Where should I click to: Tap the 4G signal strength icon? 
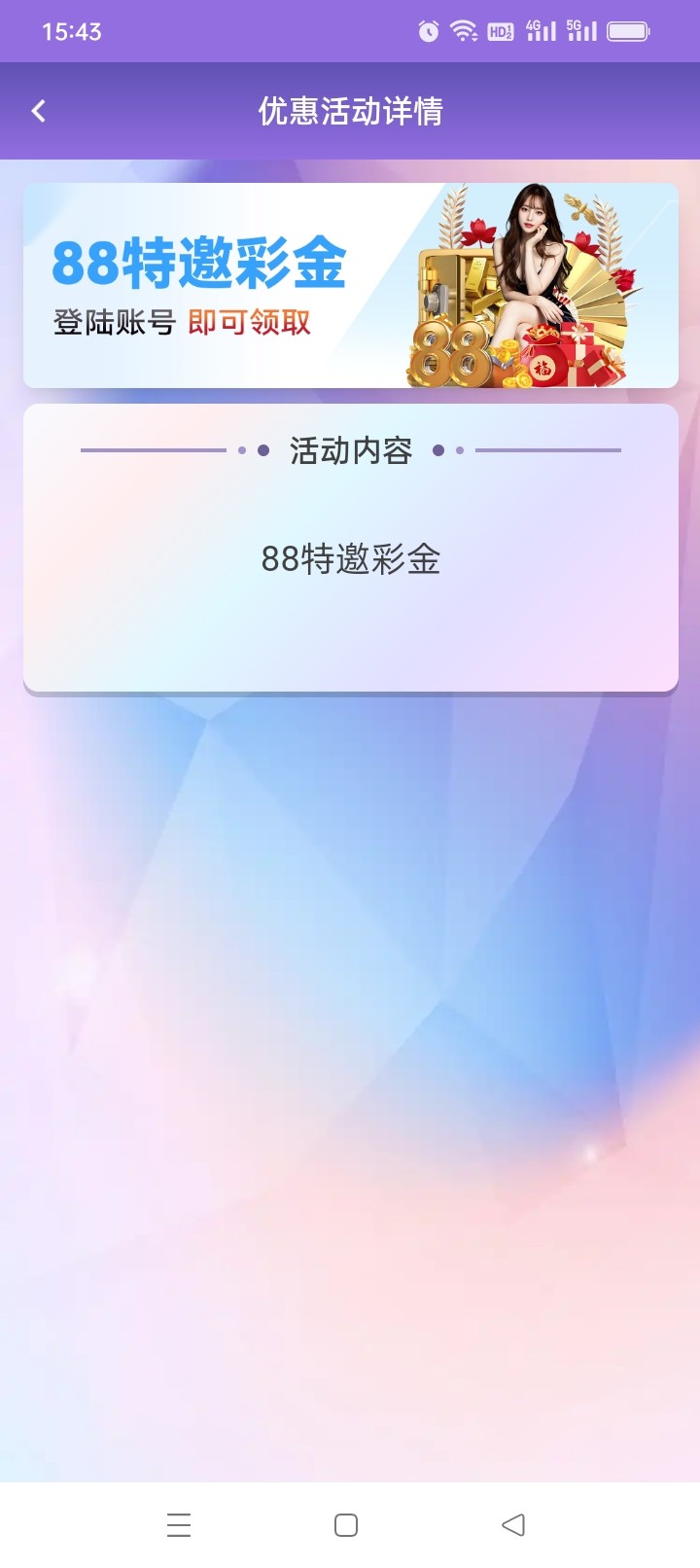pyautogui.click(x=537, y=30)
